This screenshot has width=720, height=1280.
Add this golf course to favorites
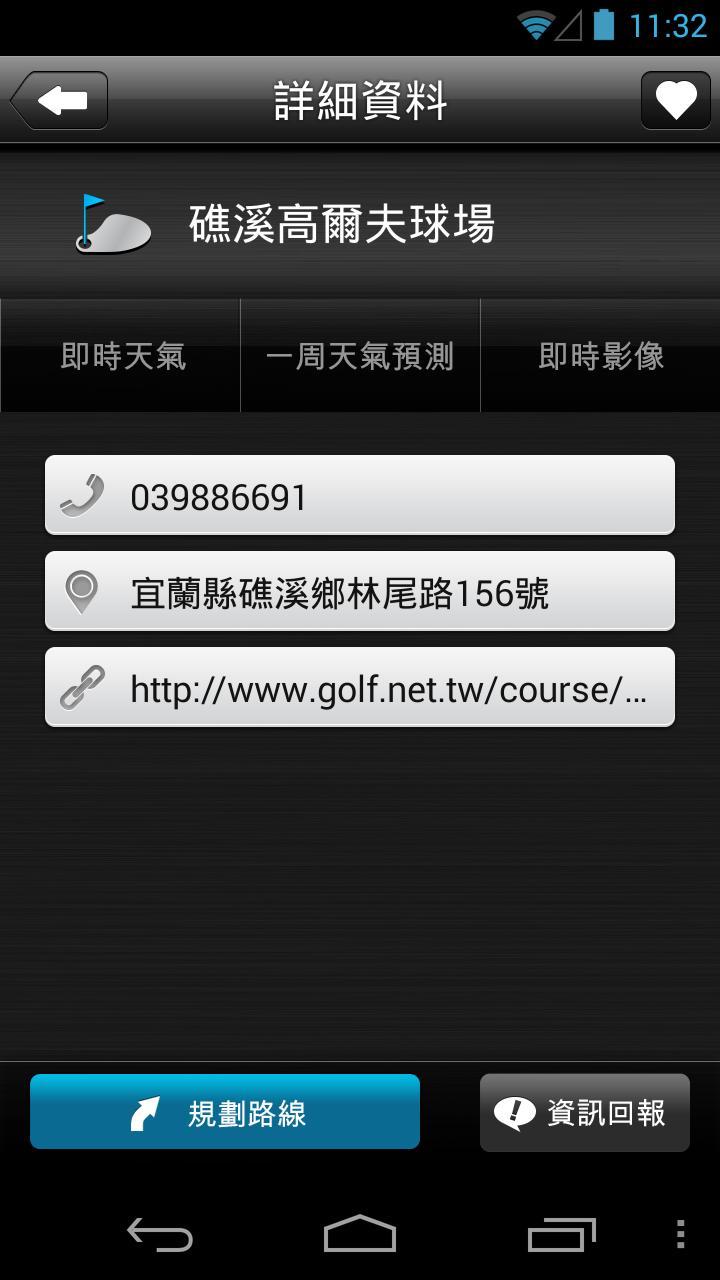(x=675, y=100)
